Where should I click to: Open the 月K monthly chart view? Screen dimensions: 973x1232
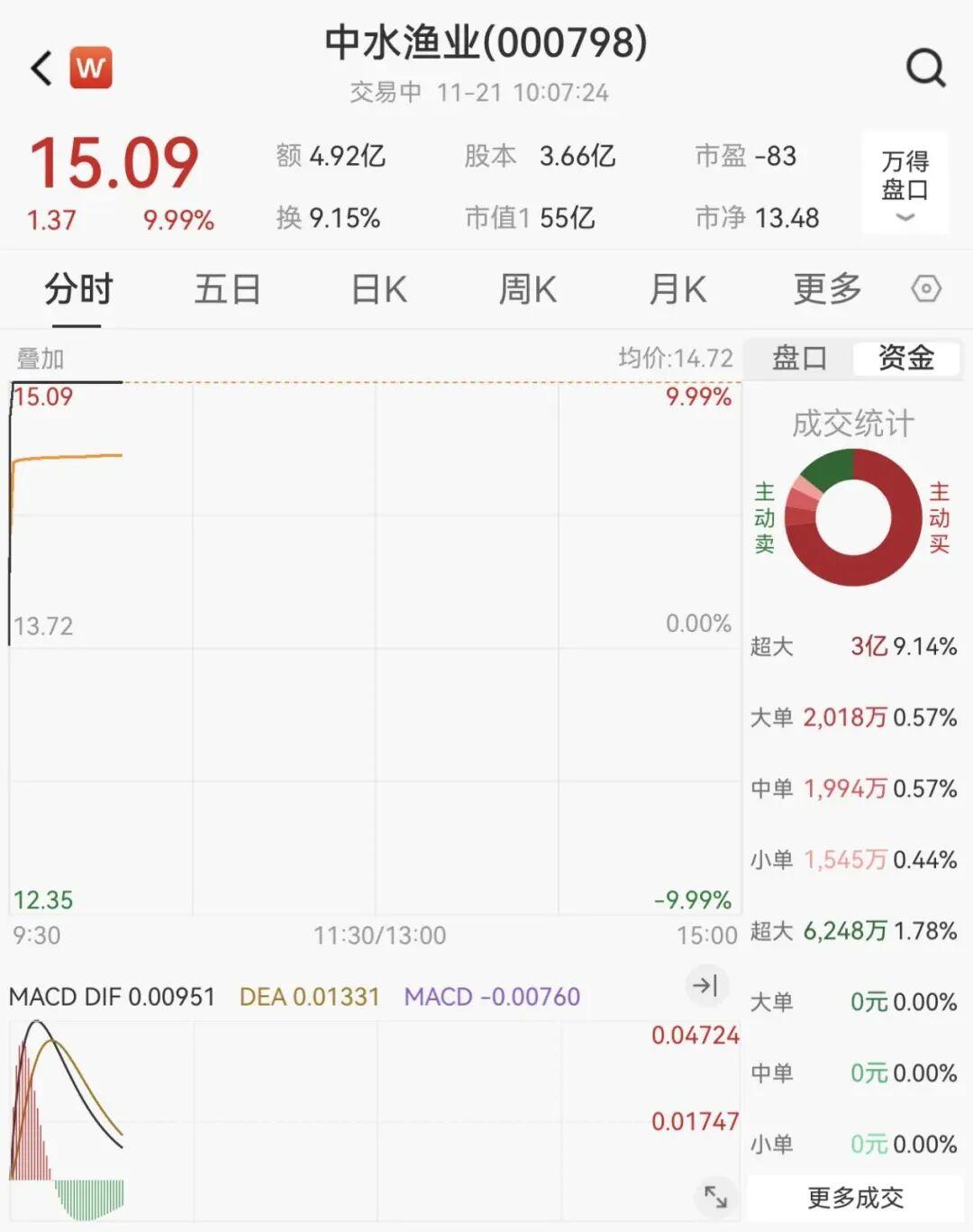click(677, 289)
